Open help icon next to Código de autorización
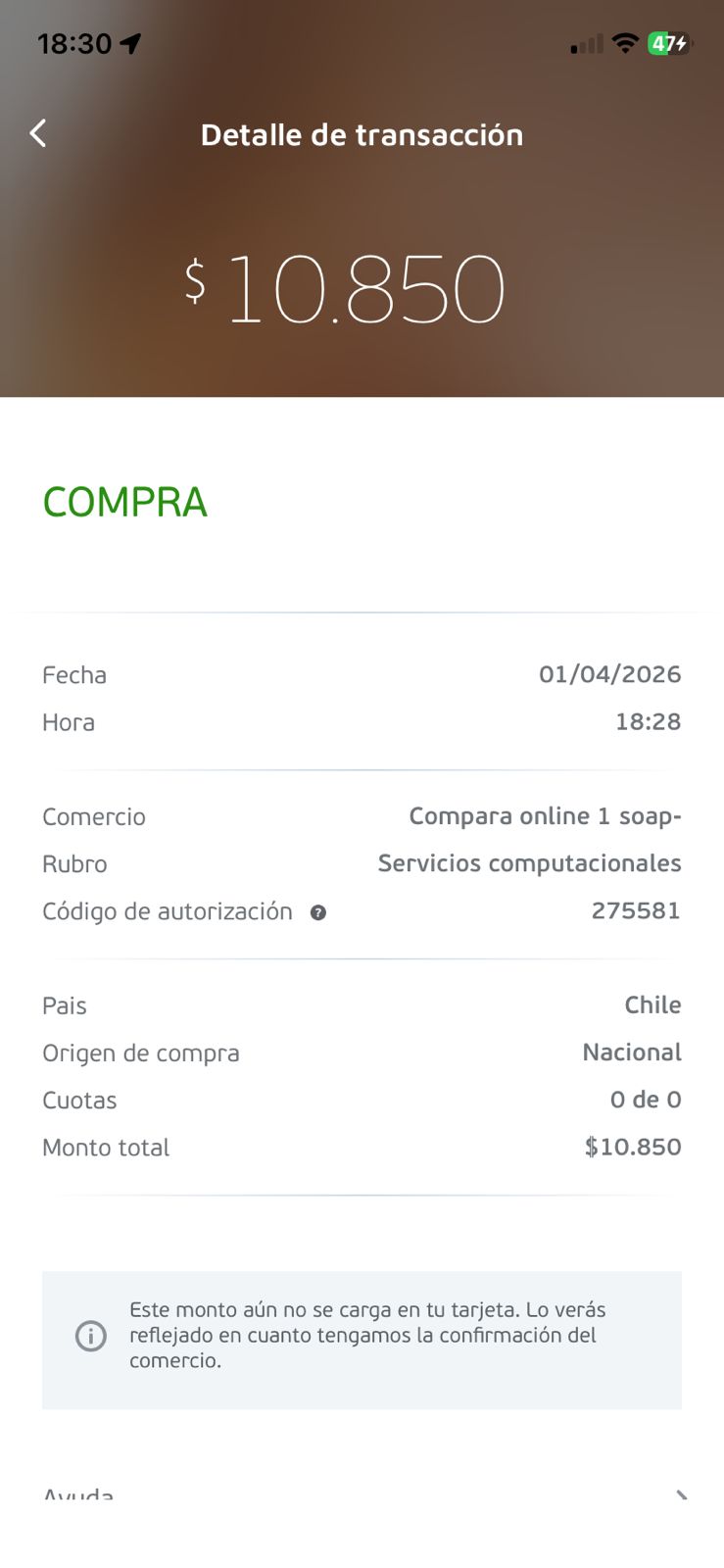The height and width of the screenshot is (1568, 724). coord(318,912)
